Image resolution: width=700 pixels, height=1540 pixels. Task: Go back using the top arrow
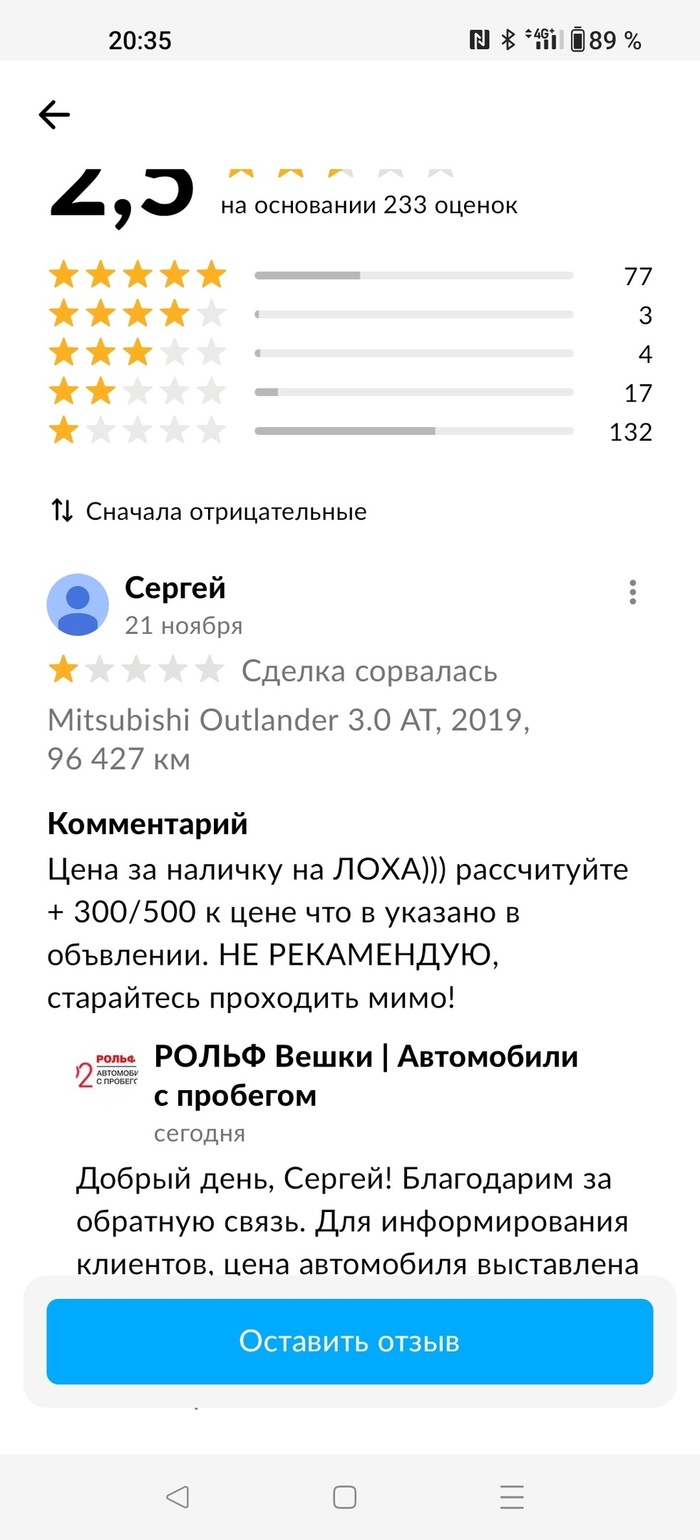pos(54,115)
